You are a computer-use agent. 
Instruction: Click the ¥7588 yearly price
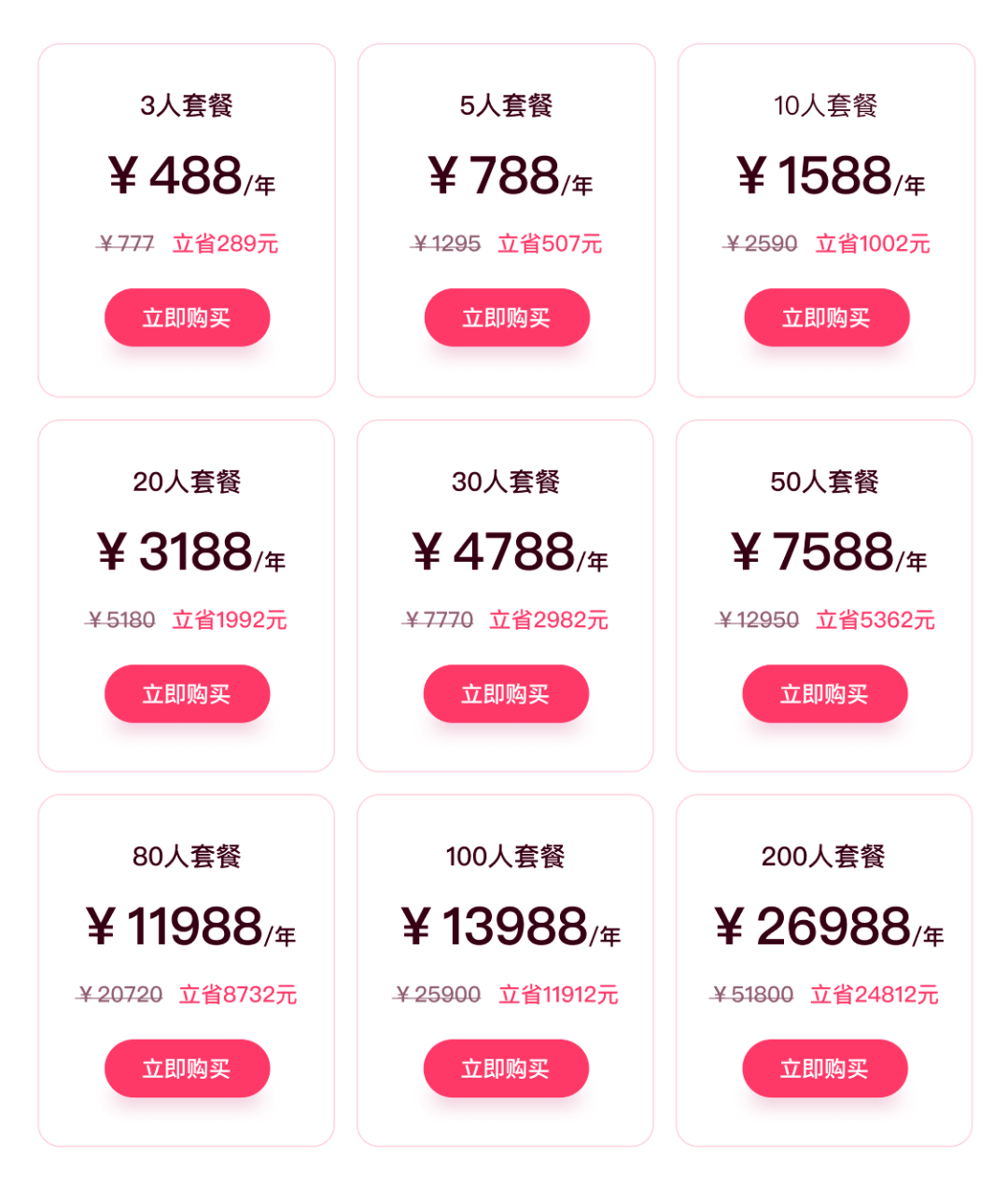pyautogui.click(x=827, y=552)
